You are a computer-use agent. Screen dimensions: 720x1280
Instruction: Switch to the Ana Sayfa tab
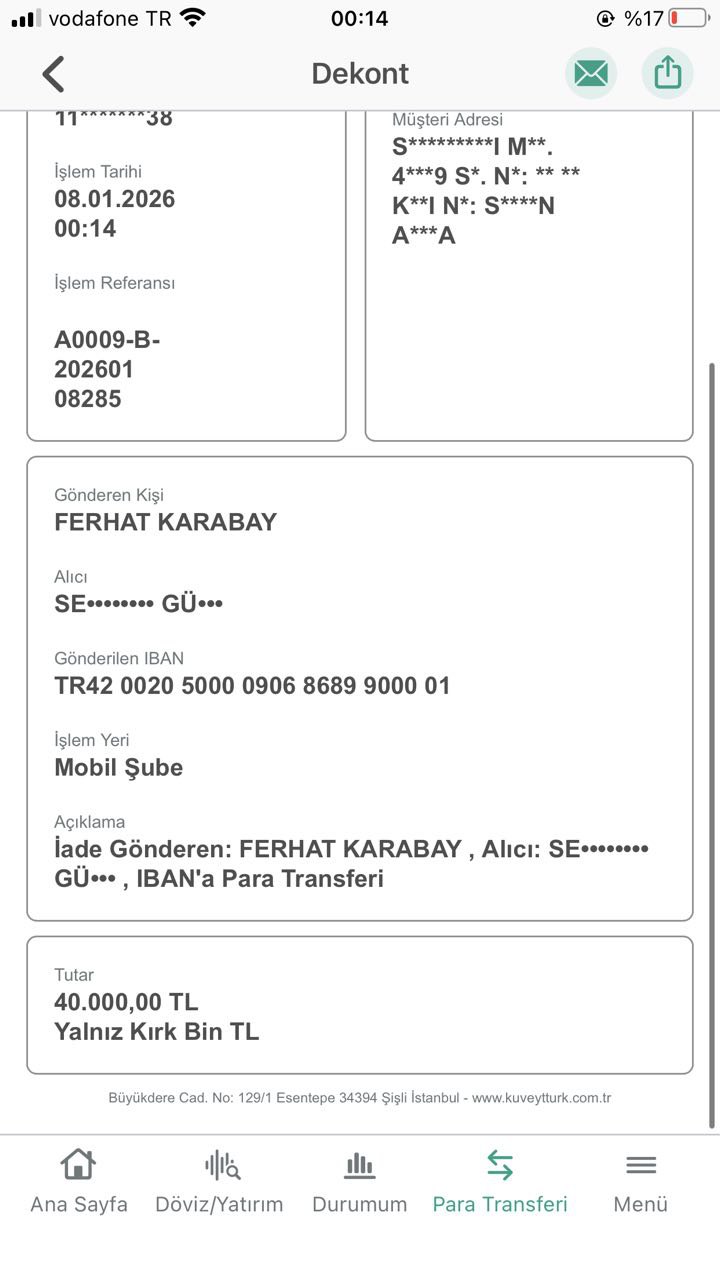79,1182
